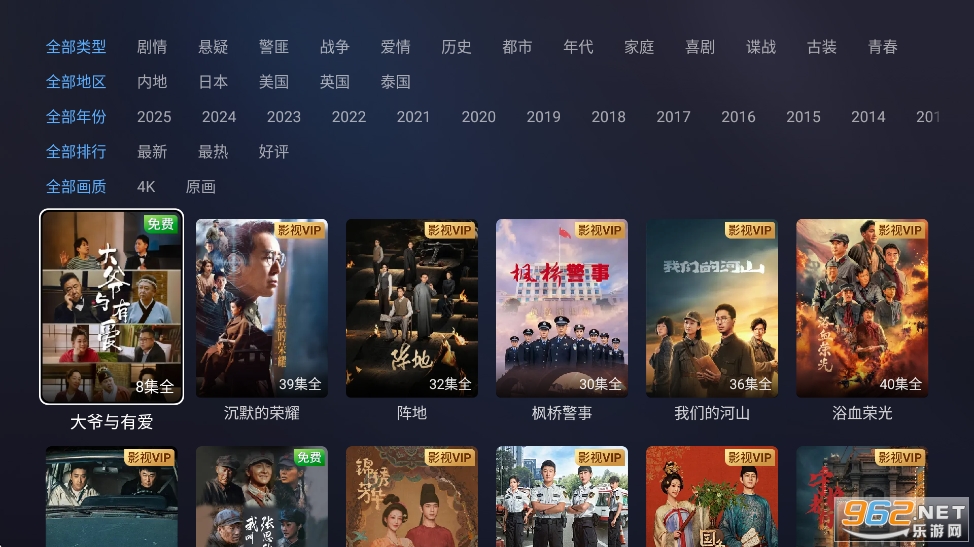Image resolution: width=974 pixels, height=547 pixels.
Task: Open the 阵地 drama poster
Action: (x=411, y=308)
